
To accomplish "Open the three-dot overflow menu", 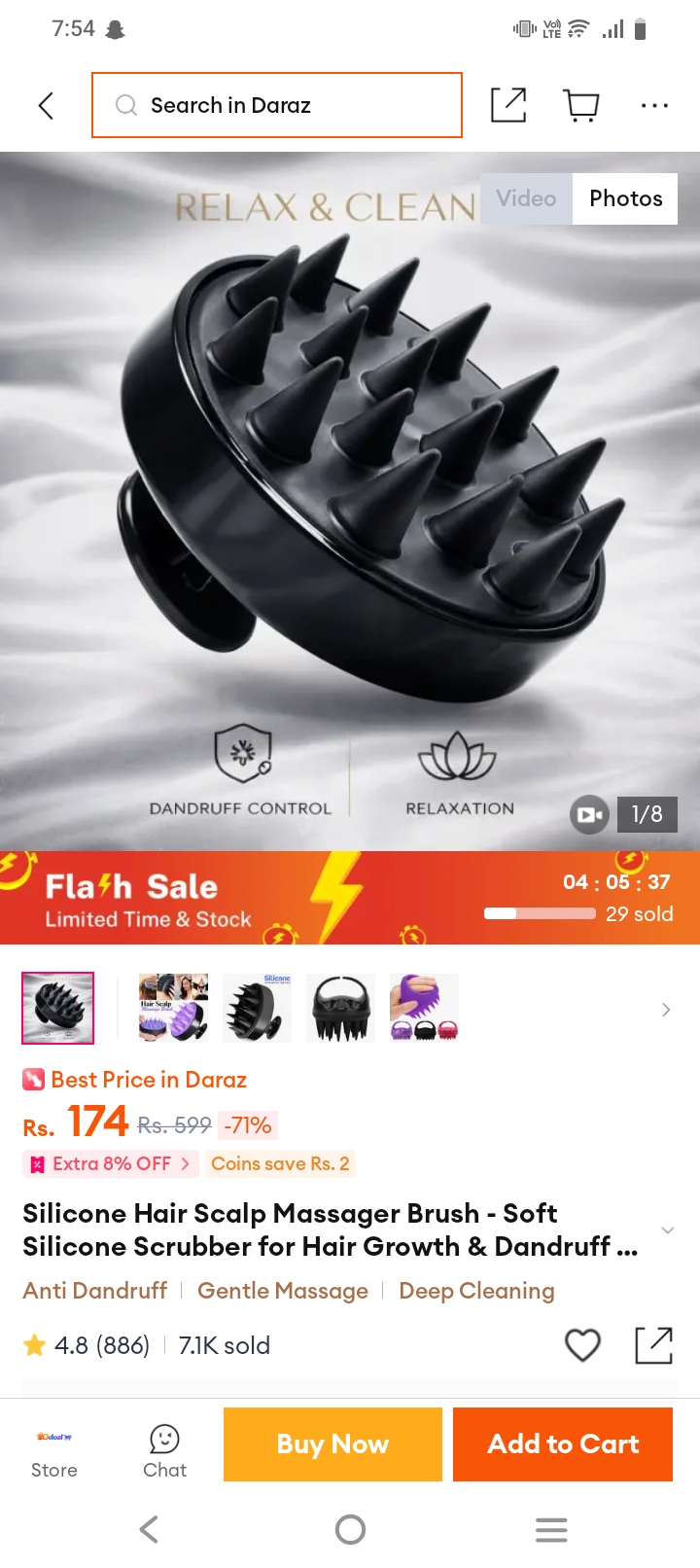I will pyautogui.click(x=654, y=105).
